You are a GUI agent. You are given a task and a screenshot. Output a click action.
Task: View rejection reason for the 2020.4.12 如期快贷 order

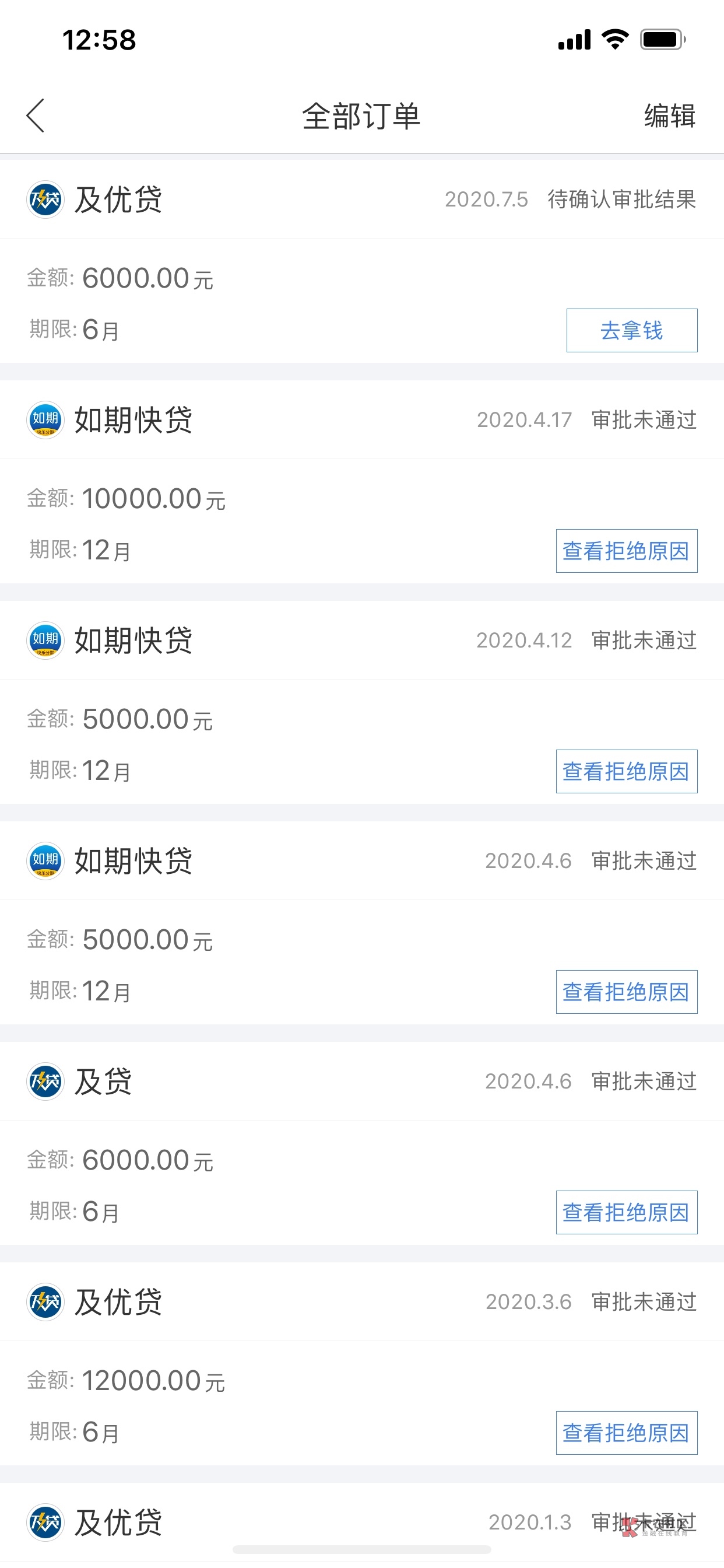(626, 771)
